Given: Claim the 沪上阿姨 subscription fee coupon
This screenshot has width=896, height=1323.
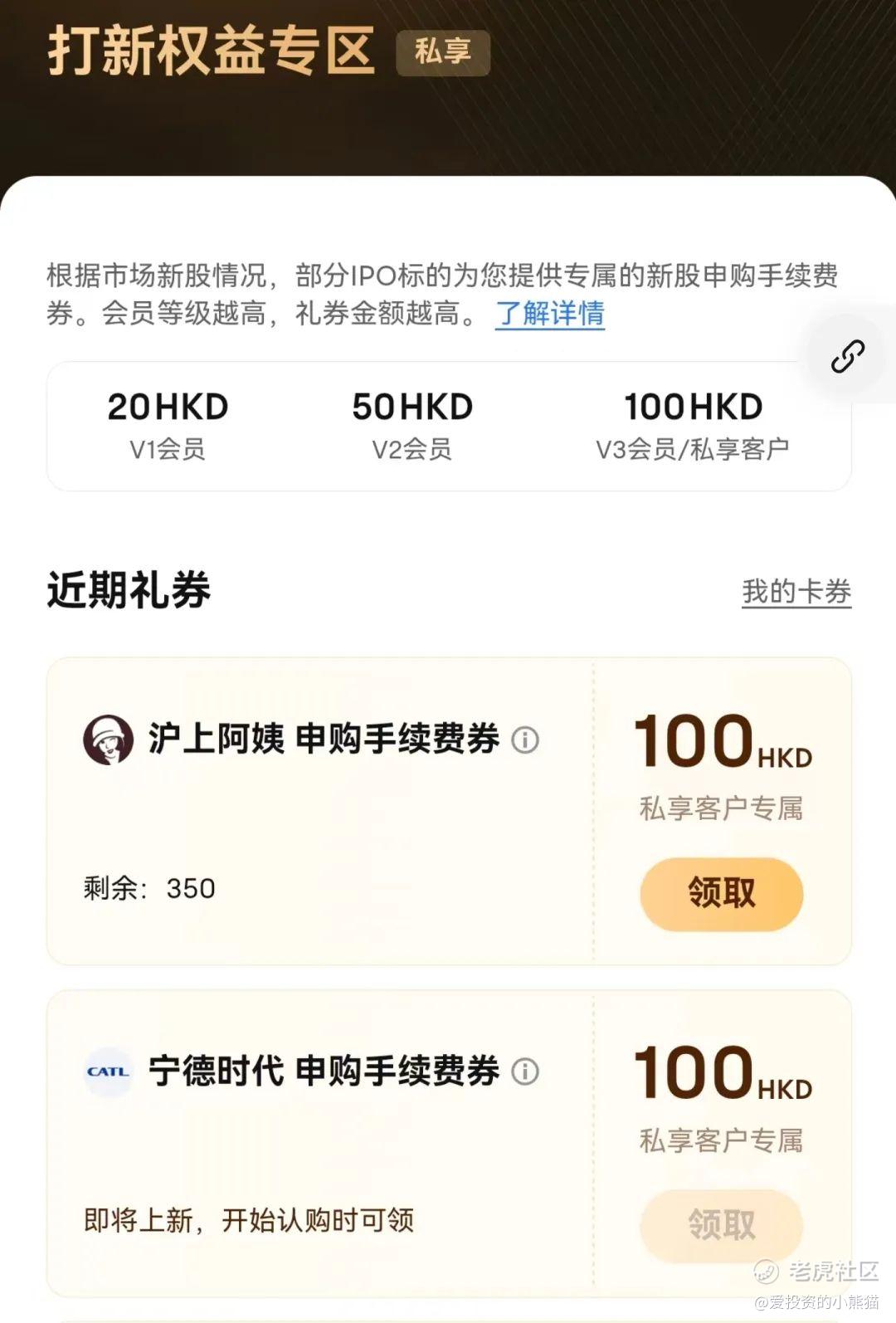Looking at the screenshot, I should [x=721, y=893].
